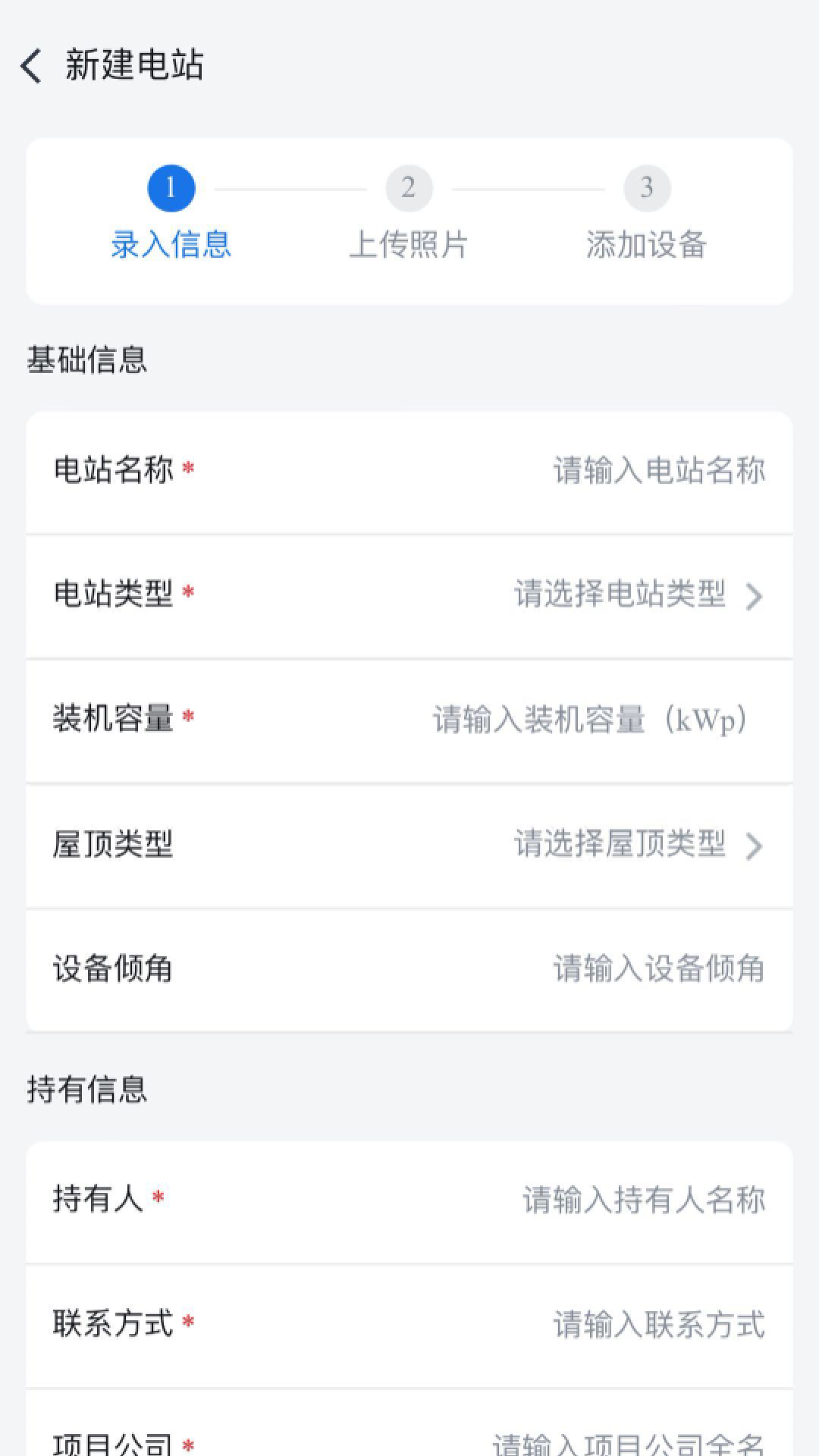This screenshot has height=1456, width=819.
Task: Open the 电站类型 selection picker
Action: coord(620,597)
